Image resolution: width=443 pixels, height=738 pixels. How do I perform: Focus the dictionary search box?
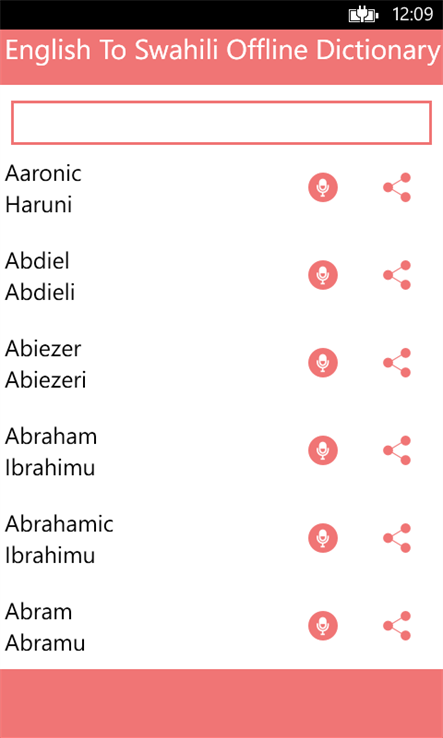click(221, 122)
